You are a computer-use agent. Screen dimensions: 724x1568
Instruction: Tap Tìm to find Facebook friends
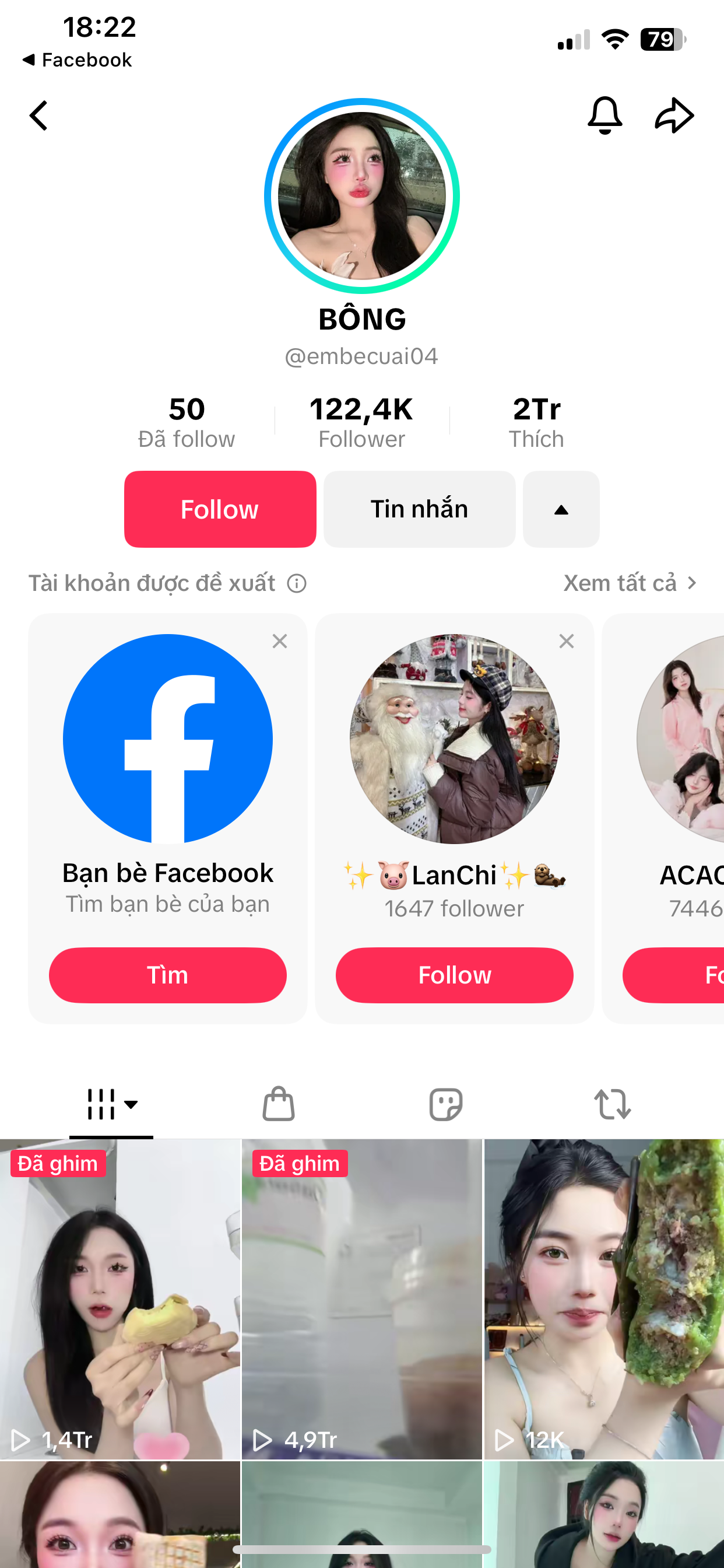coord(167,975)
